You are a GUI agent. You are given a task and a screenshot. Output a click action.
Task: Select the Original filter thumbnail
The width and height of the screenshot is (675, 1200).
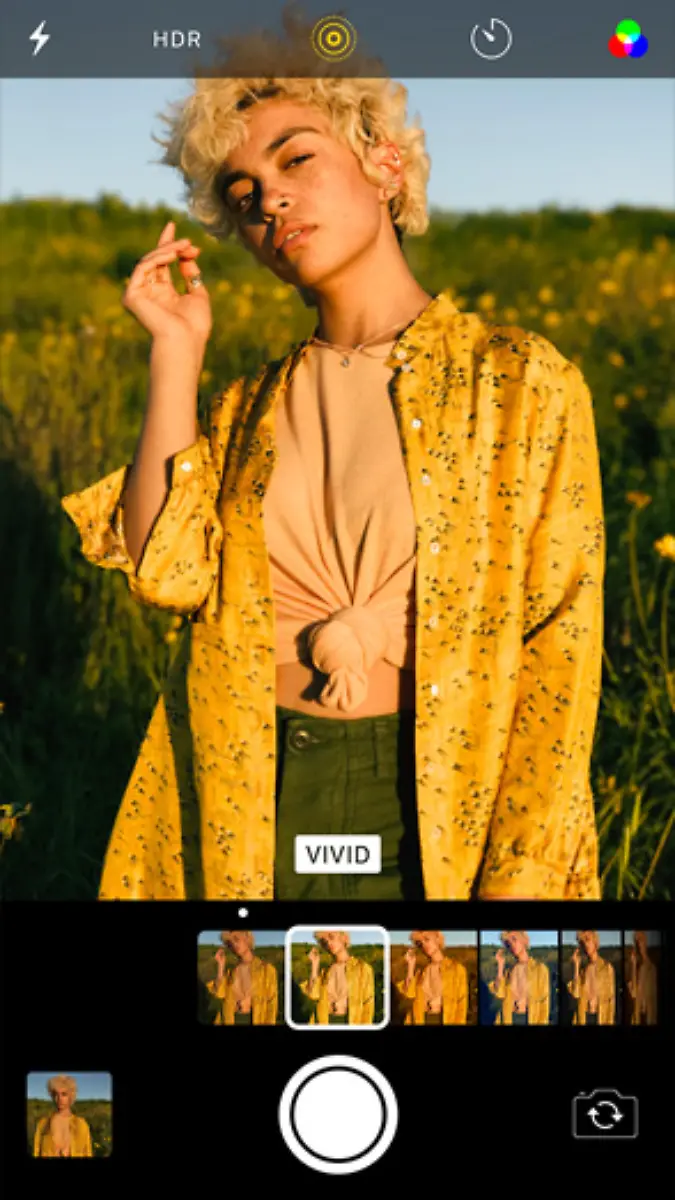[240, 977]
